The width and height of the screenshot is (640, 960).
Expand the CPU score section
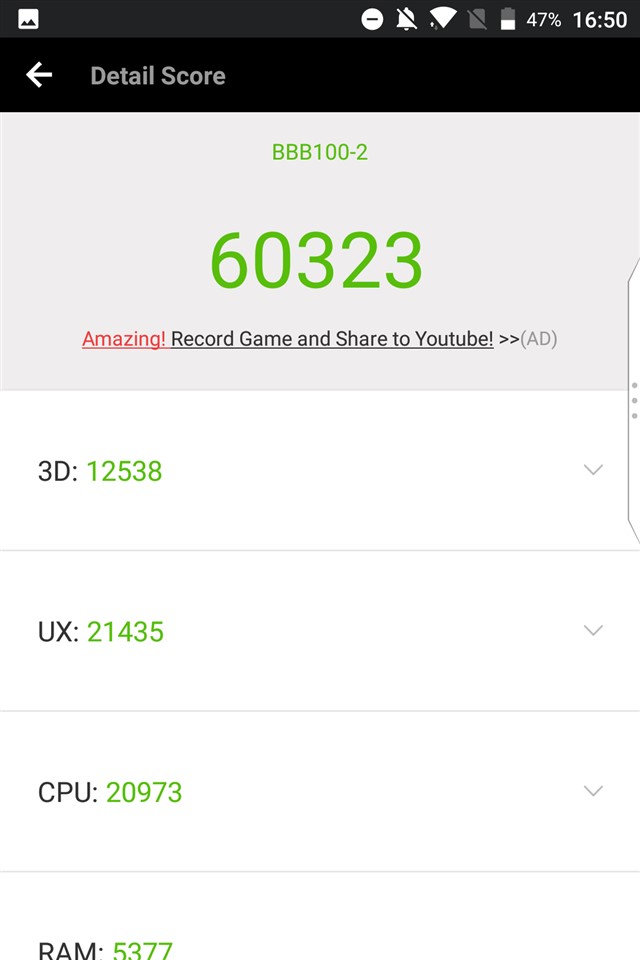[593, 792]
